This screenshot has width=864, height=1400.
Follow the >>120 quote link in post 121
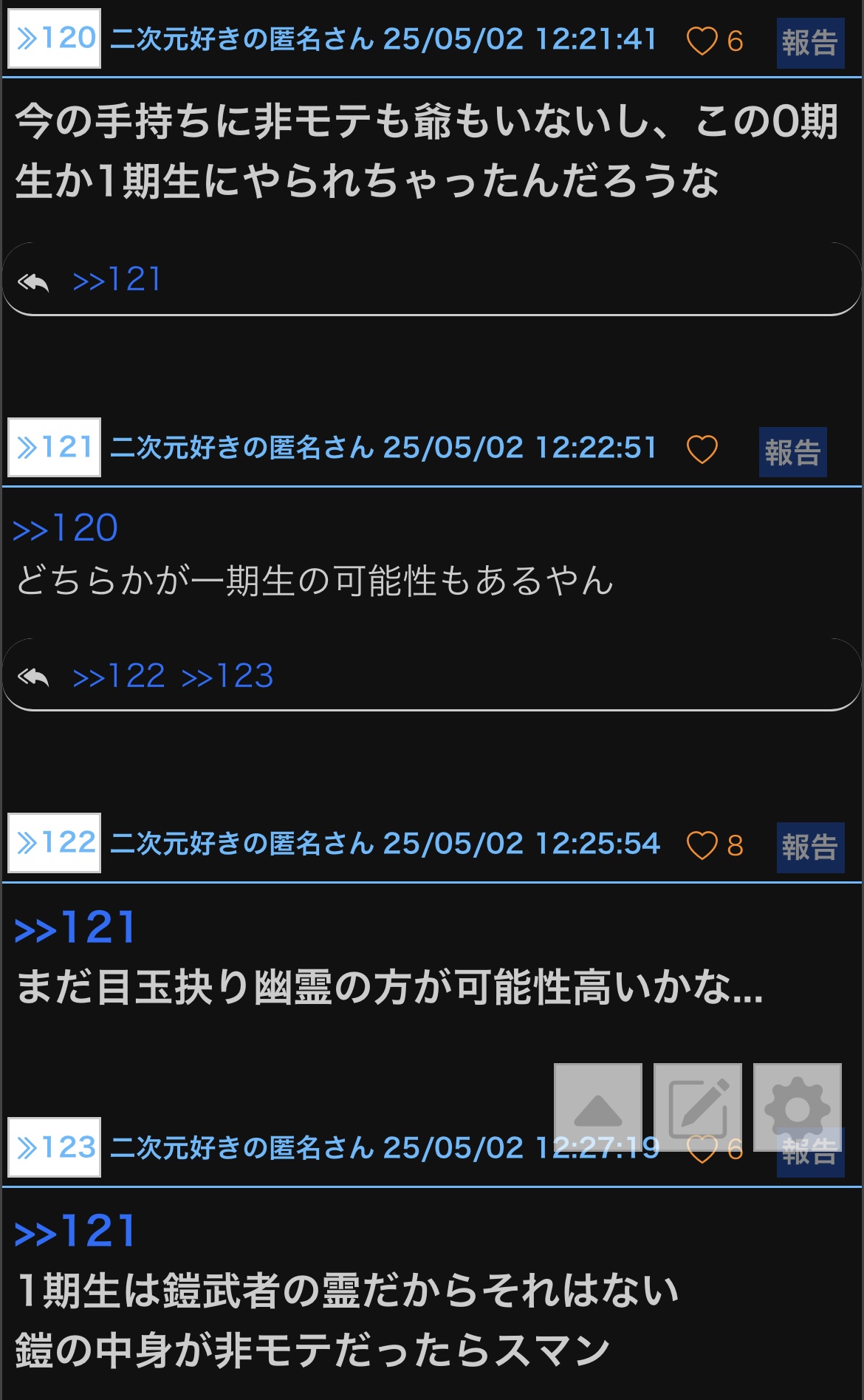[x=65, y=528]
